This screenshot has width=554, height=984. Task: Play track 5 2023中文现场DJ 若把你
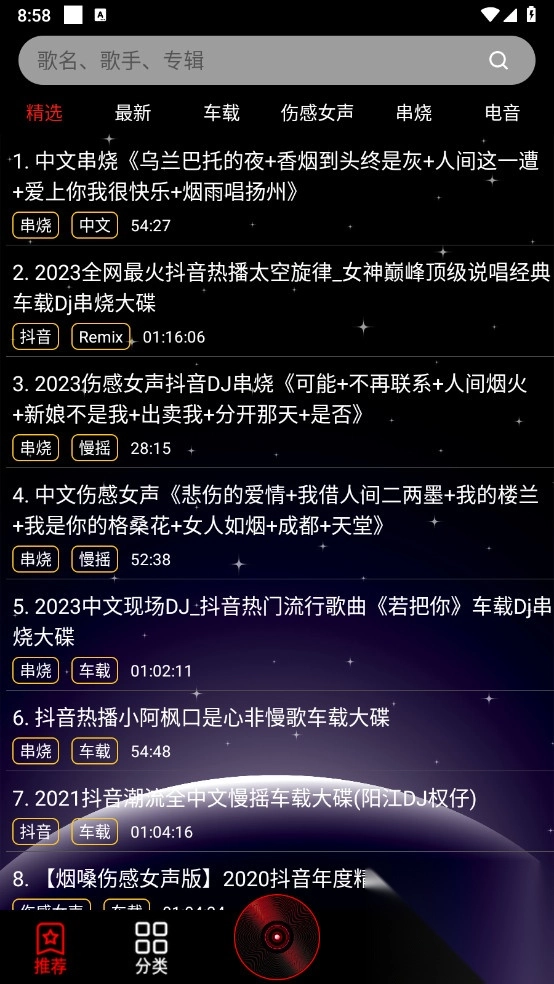(x=277, y=636)
